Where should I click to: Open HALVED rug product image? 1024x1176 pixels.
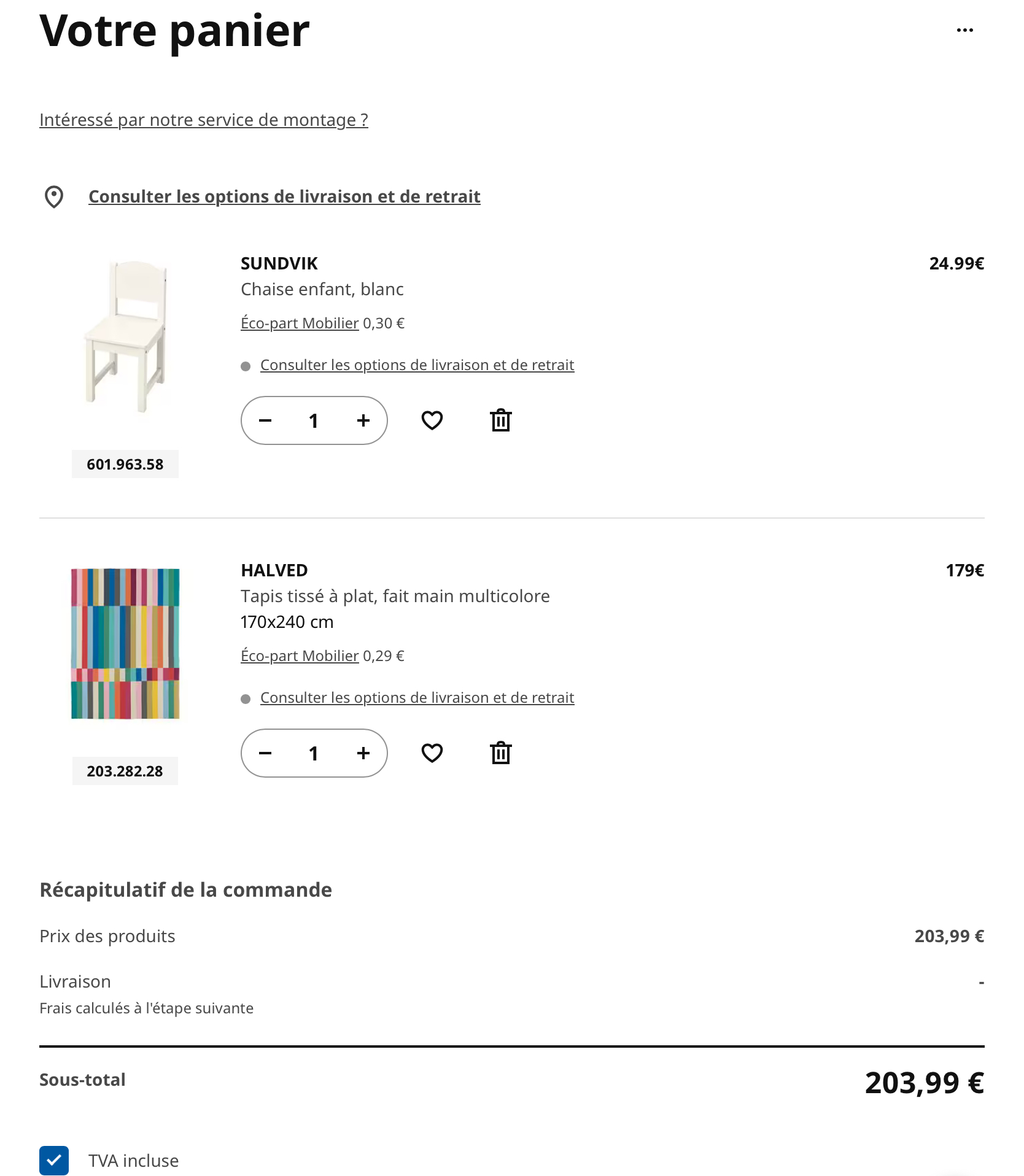point(125,643)
